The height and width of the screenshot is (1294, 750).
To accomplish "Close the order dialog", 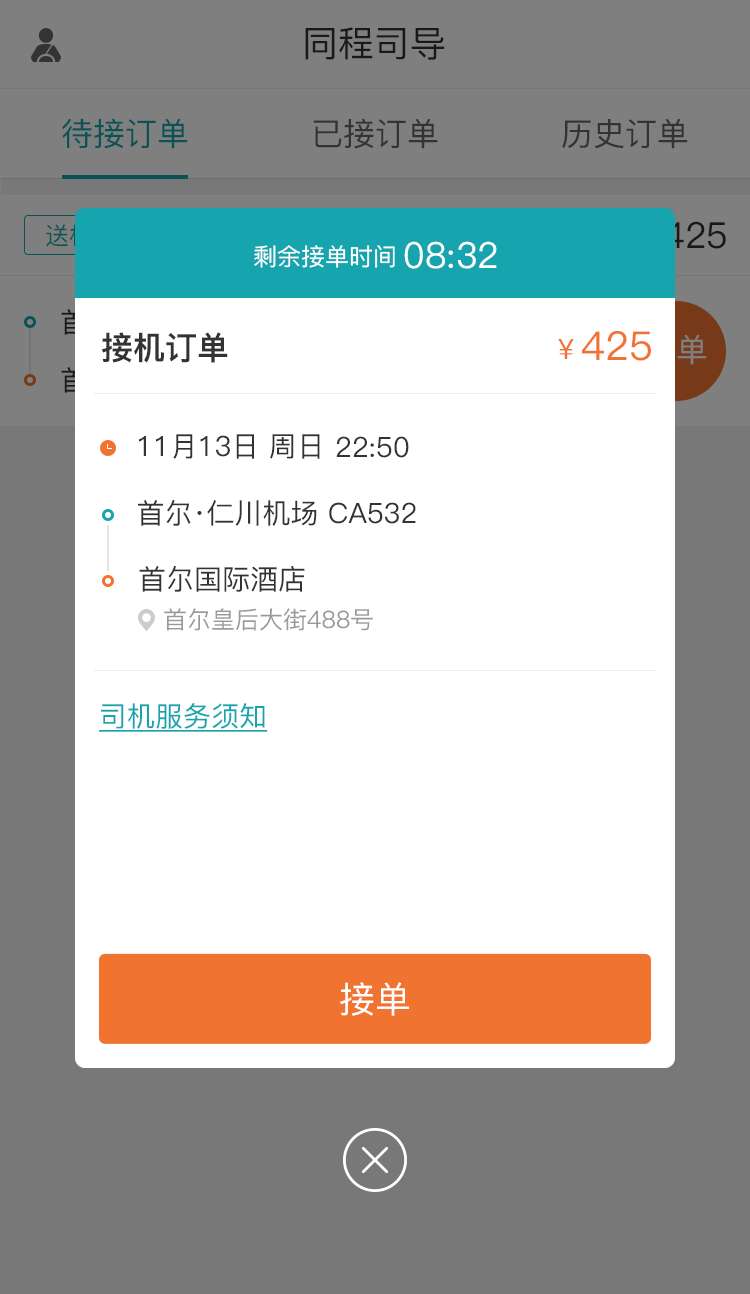I will (374, 1160).
